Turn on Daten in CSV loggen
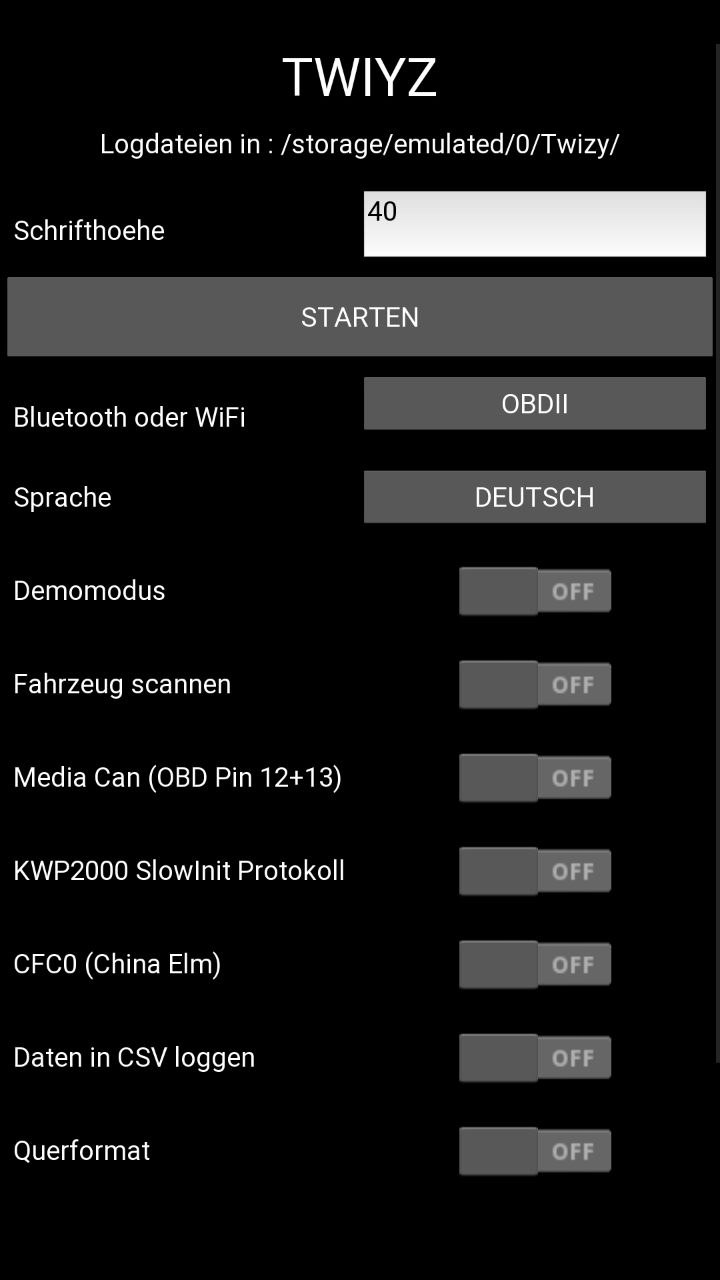 click(534, 1058)
